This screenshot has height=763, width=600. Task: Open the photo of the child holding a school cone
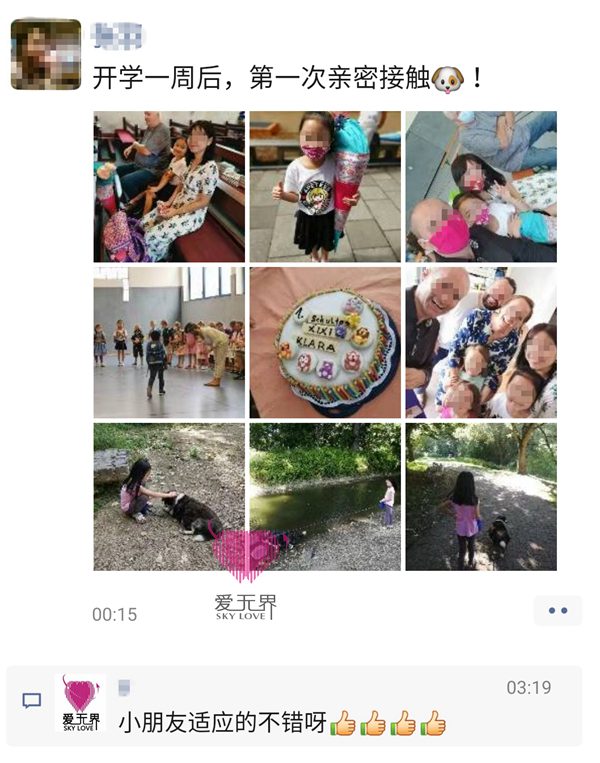tap(325, 186)
